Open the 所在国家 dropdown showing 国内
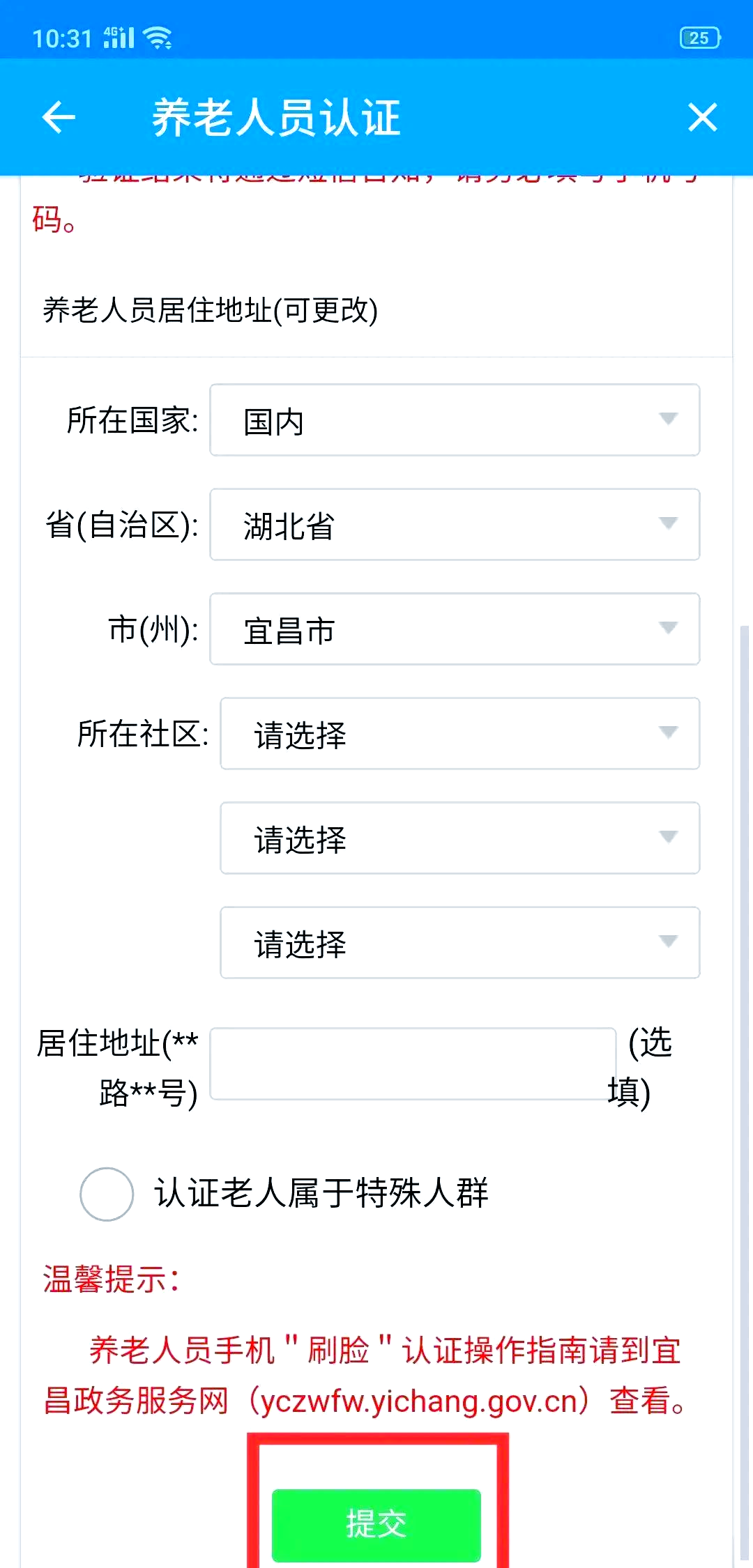The height and width of the screenshot is (1568, 753). tap(455, 420)
